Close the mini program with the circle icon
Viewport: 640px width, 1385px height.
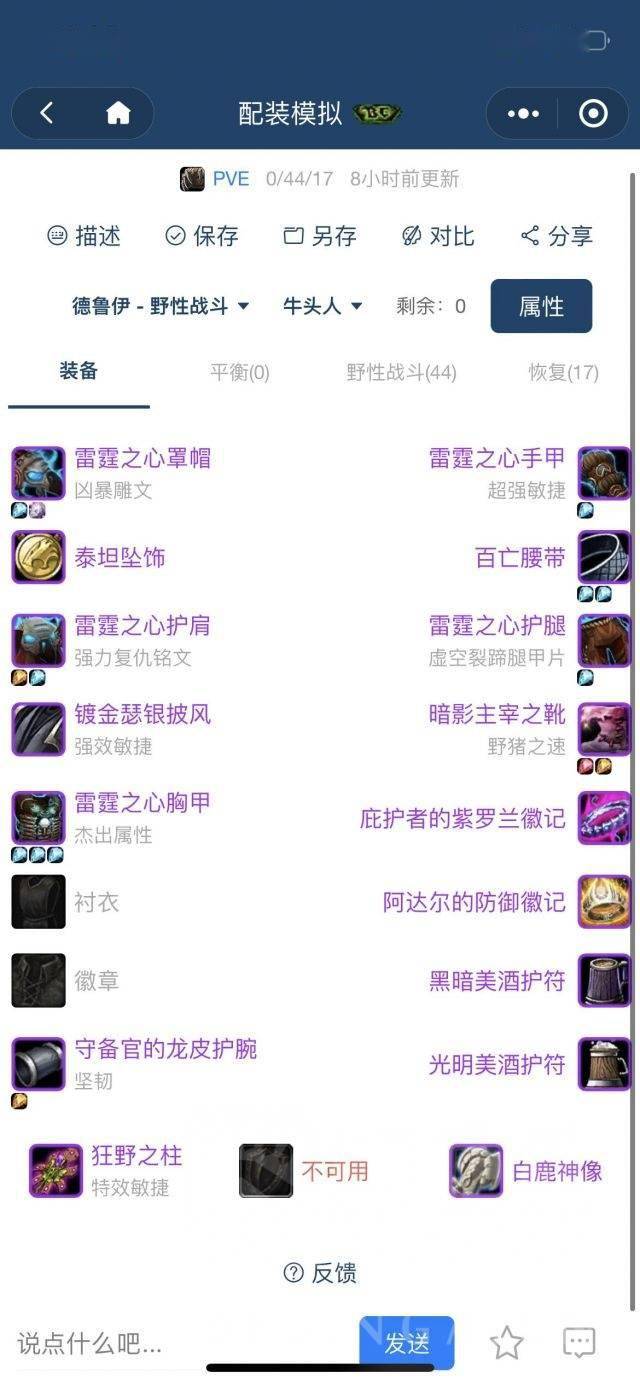[x=593, y=114]
